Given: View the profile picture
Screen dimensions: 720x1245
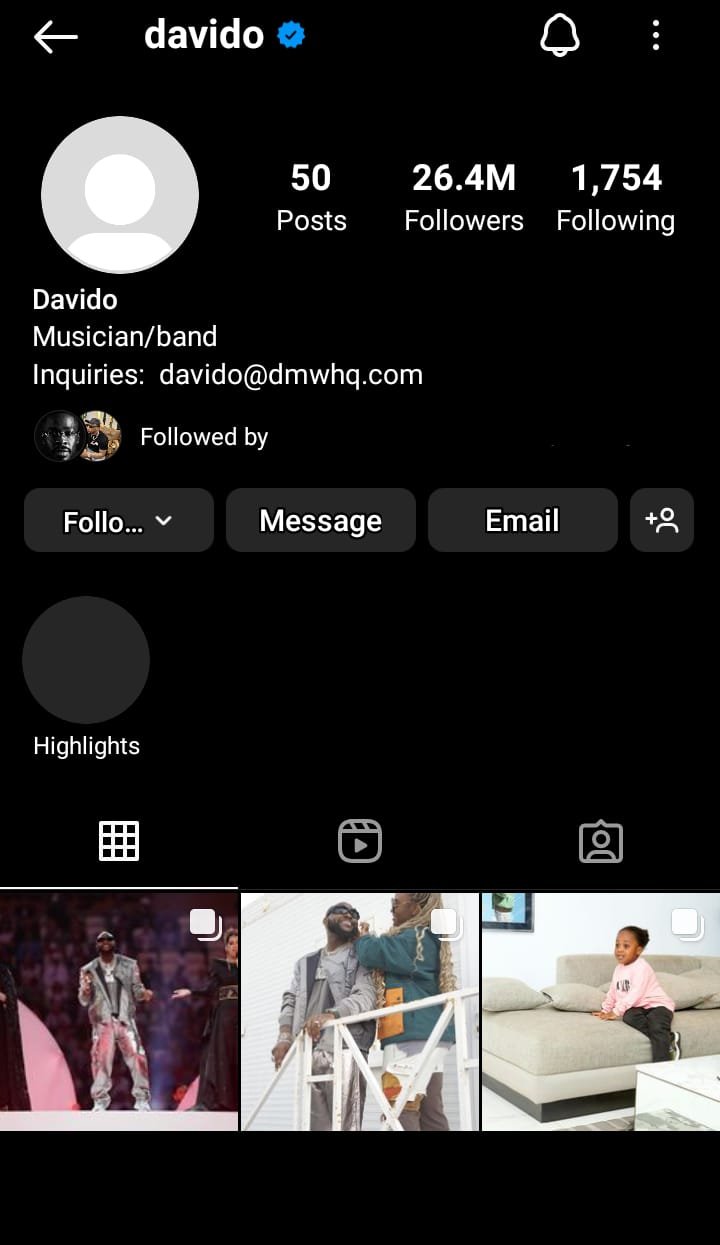Looking at the screenshot, I should pyautogui.click(x=120, y=195).
